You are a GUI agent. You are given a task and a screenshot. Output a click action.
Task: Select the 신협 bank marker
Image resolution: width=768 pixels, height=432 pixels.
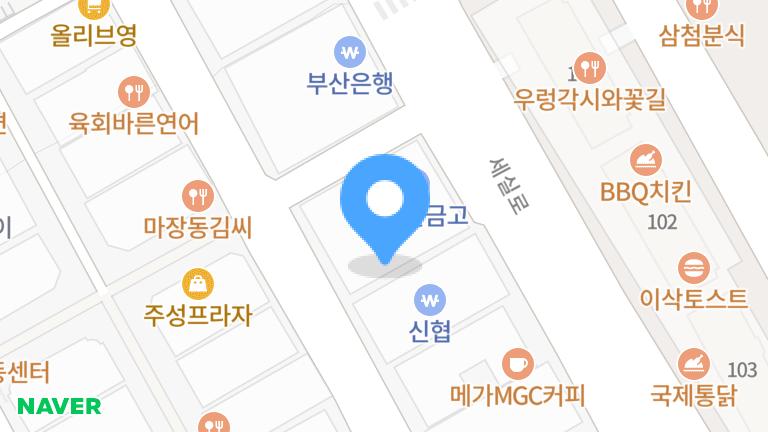click(430, 300)
